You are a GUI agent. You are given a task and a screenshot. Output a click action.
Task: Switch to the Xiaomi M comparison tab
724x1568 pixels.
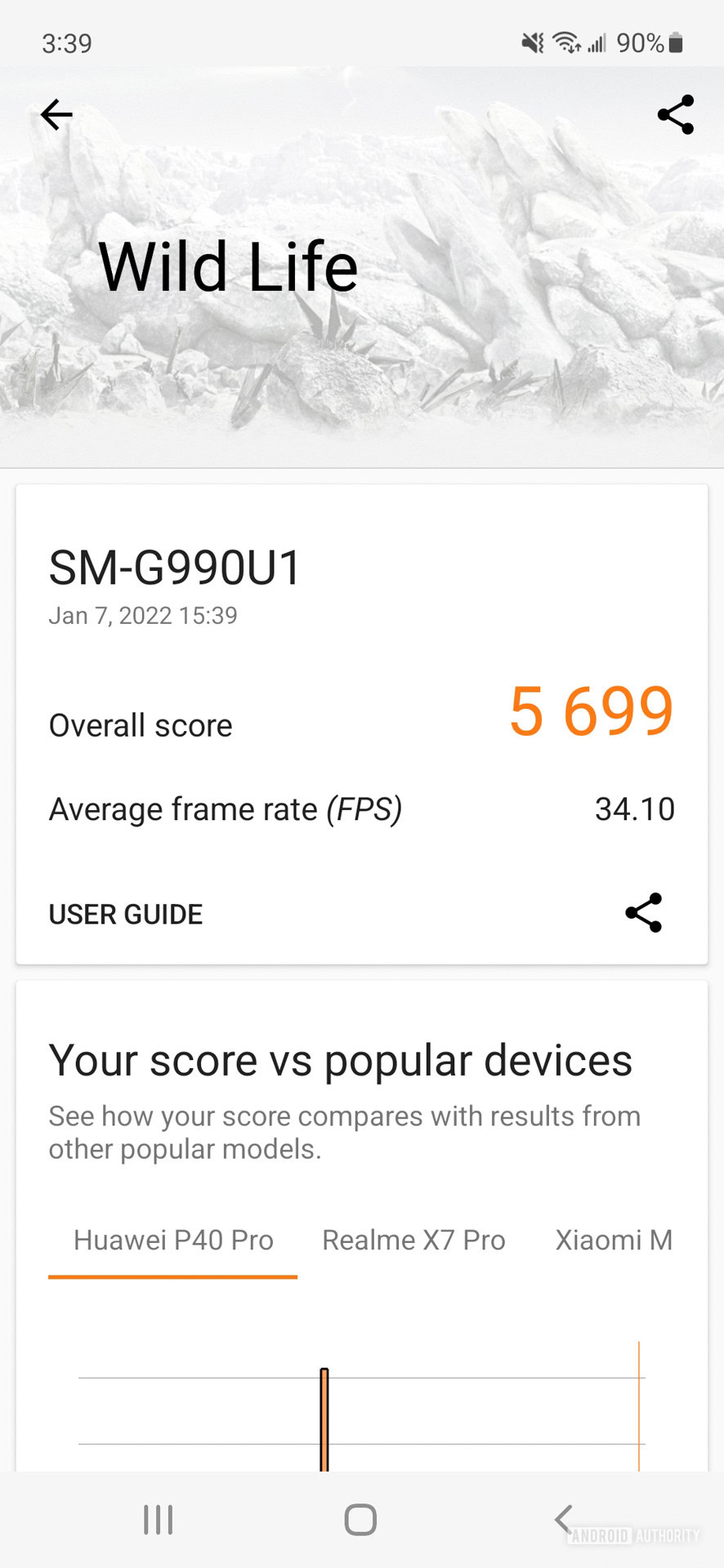click(x=613, y=1240)
